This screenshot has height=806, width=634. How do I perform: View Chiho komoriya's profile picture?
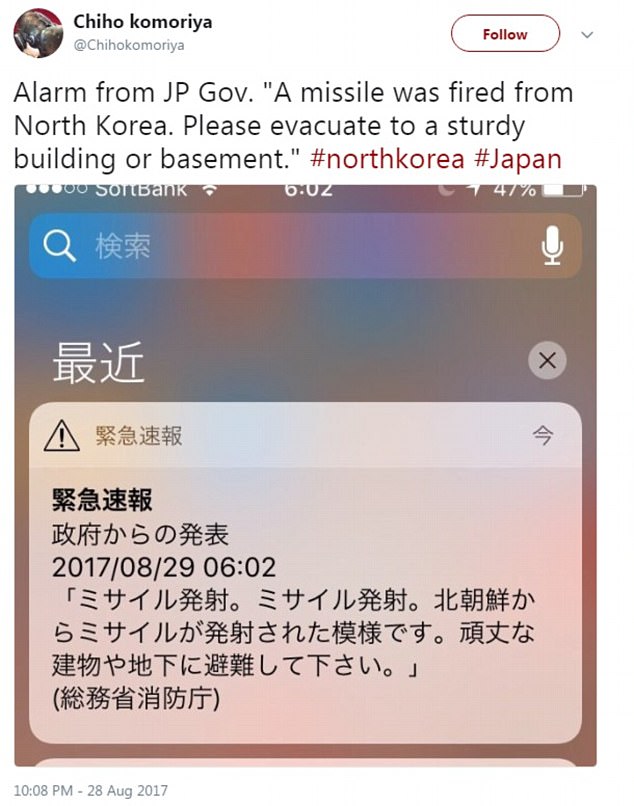pos(38,34)
